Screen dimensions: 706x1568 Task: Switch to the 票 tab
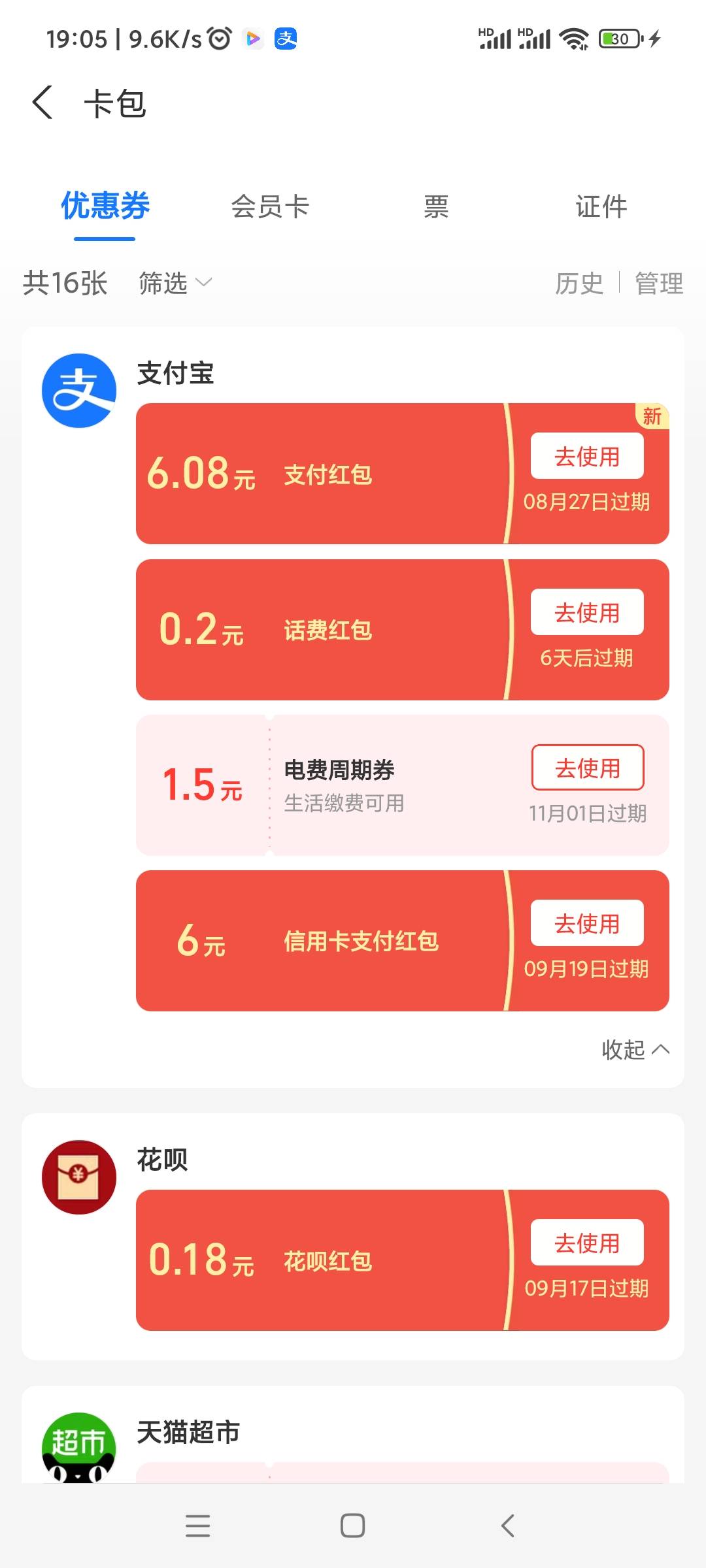(x=436, y=206)
